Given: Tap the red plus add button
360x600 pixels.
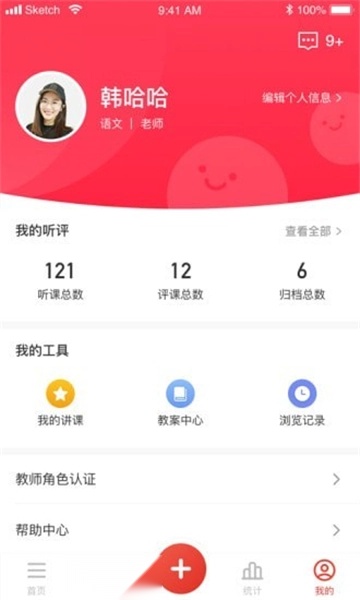Looking at the screenshot, I should click(x=181, y=569).
